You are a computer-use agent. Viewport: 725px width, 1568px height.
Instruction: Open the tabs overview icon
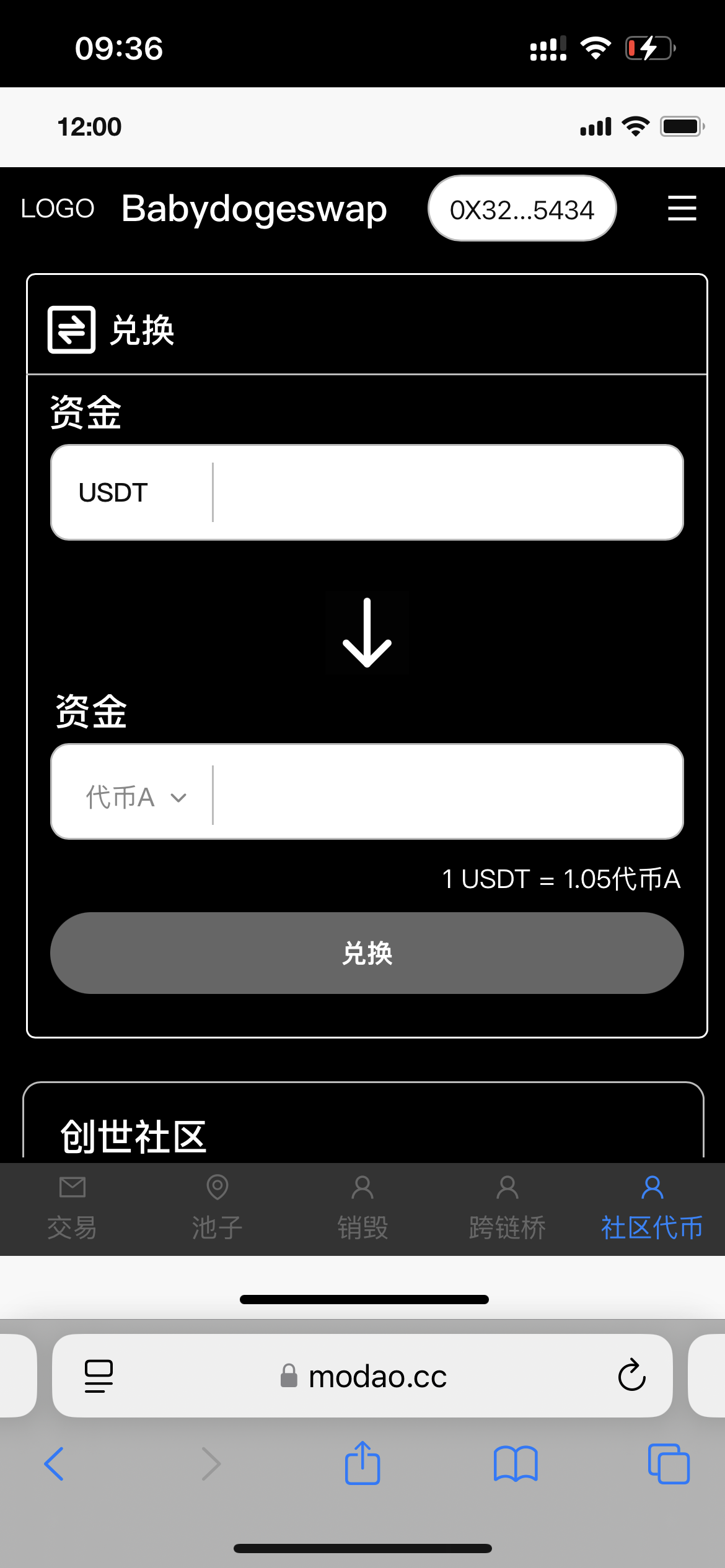click(x=669, y=1465)
